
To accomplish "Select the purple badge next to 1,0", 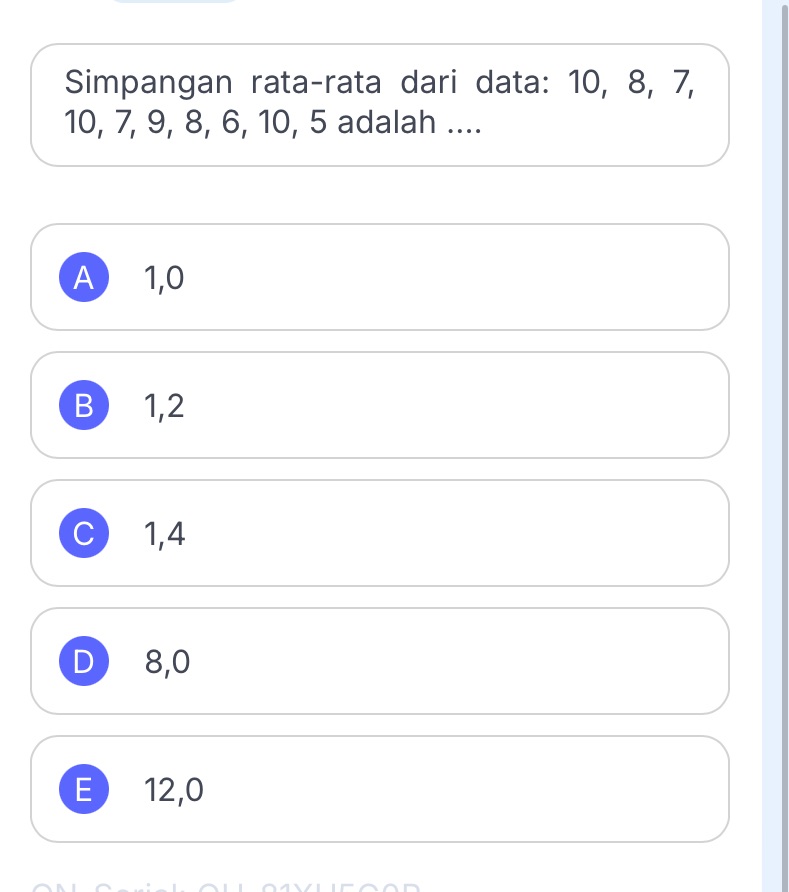I will tap(82, 277).
